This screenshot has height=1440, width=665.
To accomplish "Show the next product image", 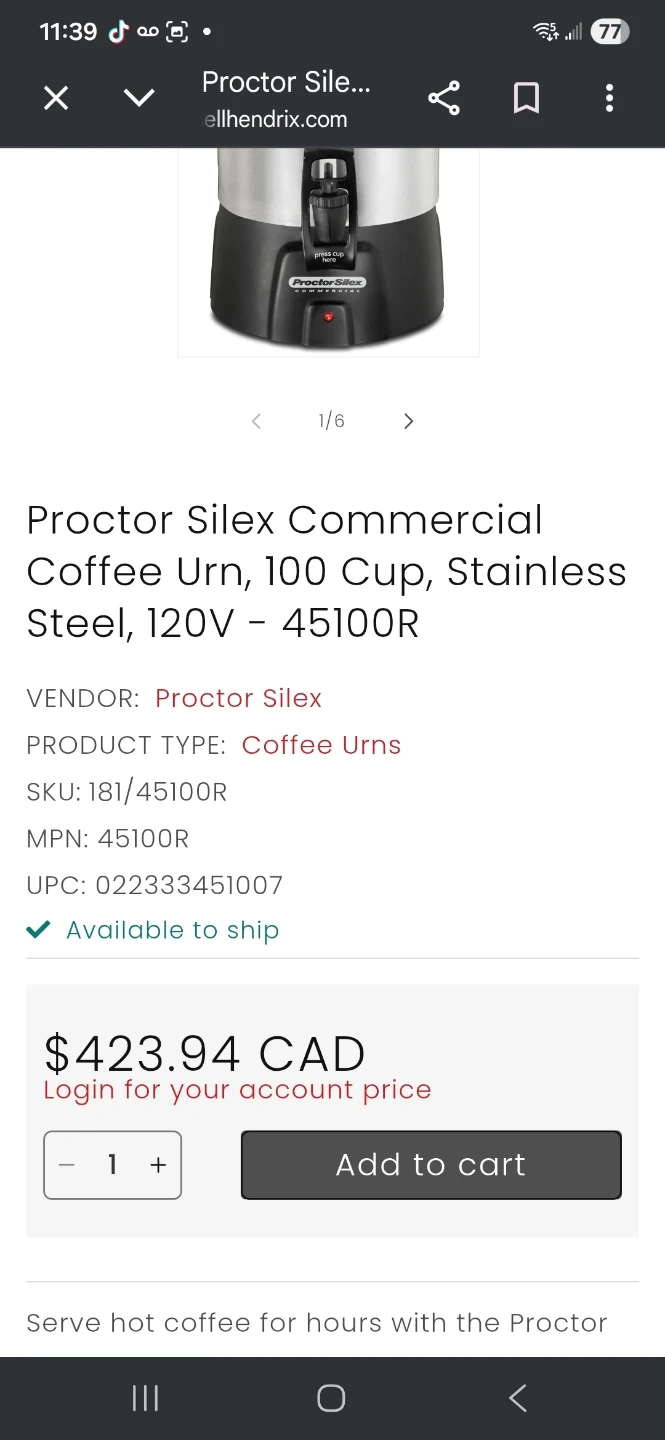I will pyautogui.click(x=408, y=421).
